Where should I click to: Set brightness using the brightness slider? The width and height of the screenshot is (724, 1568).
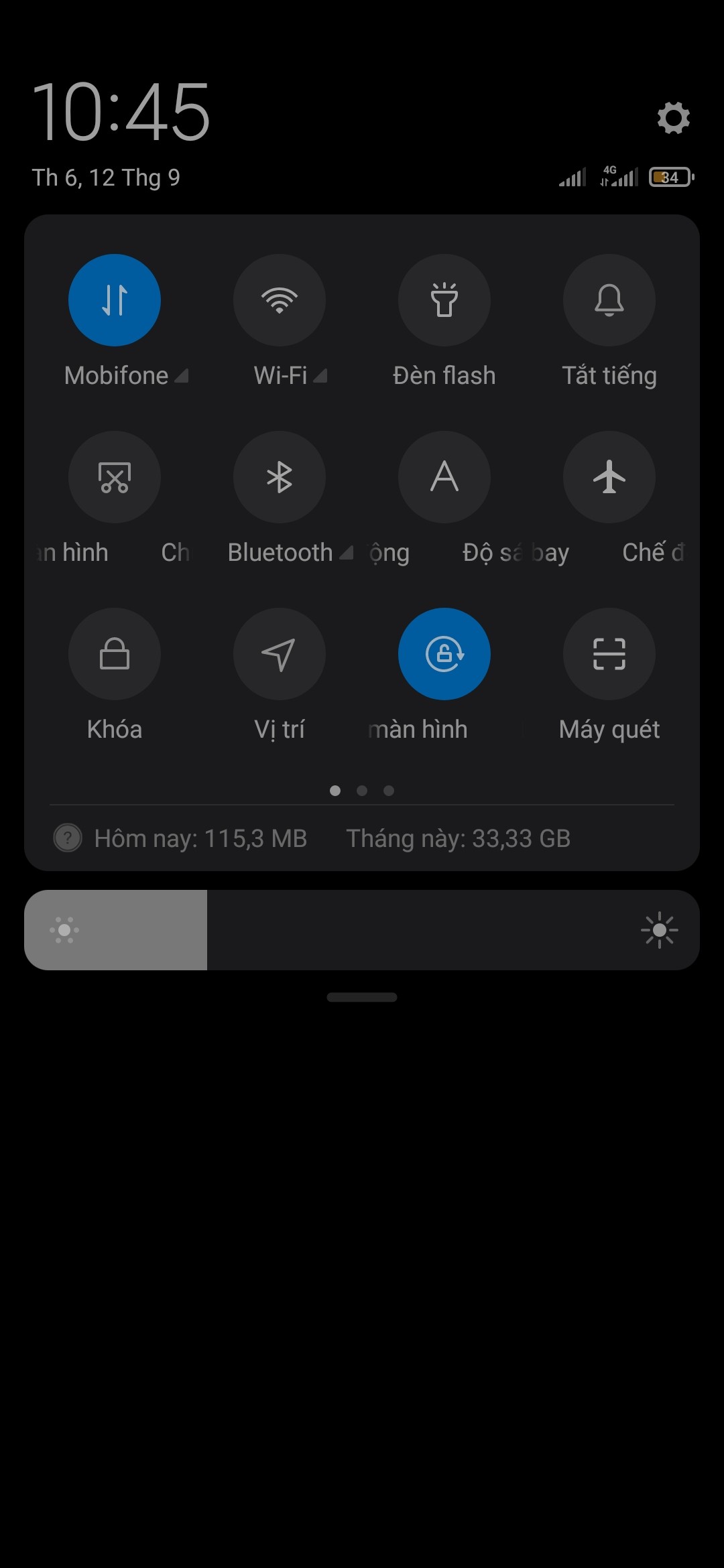(362, 930)
